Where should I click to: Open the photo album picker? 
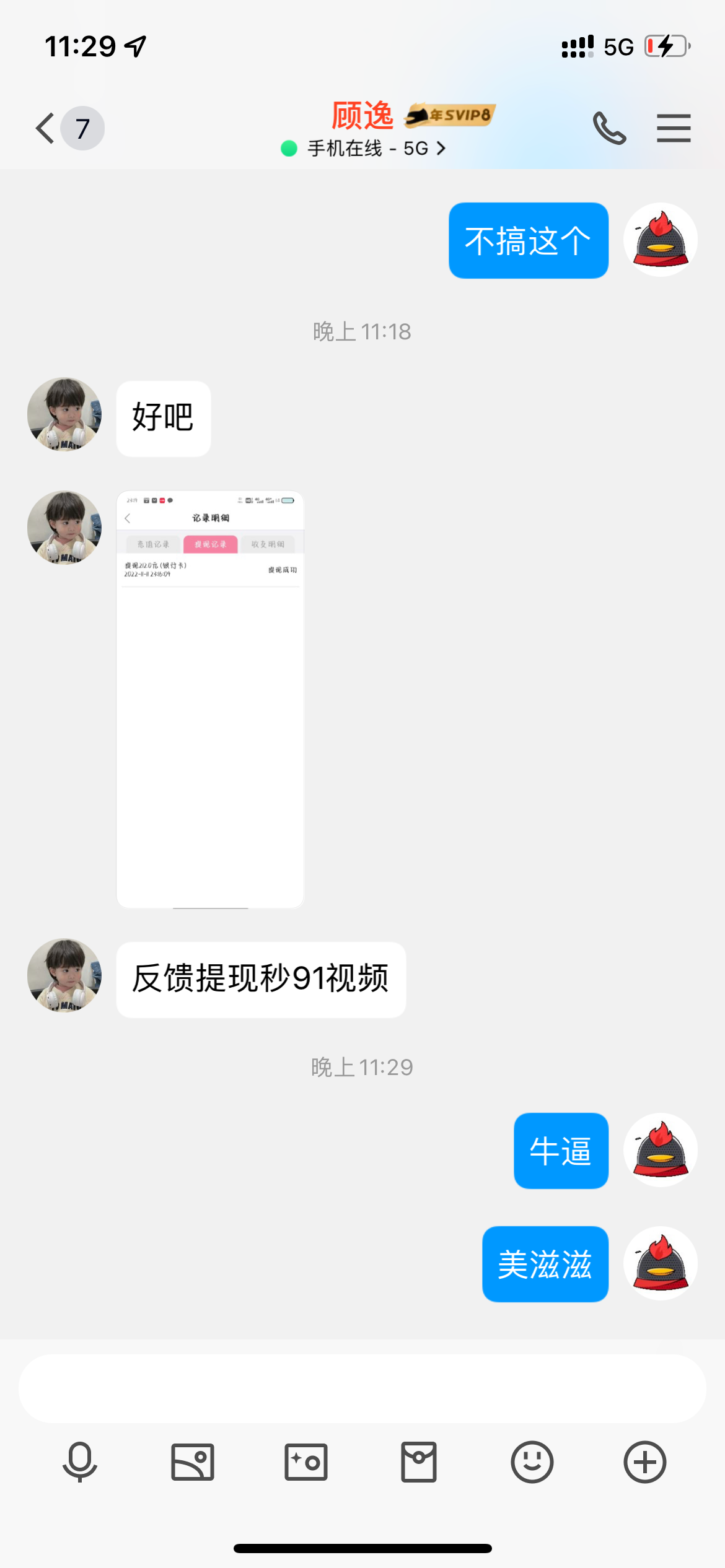(193, 1462)
